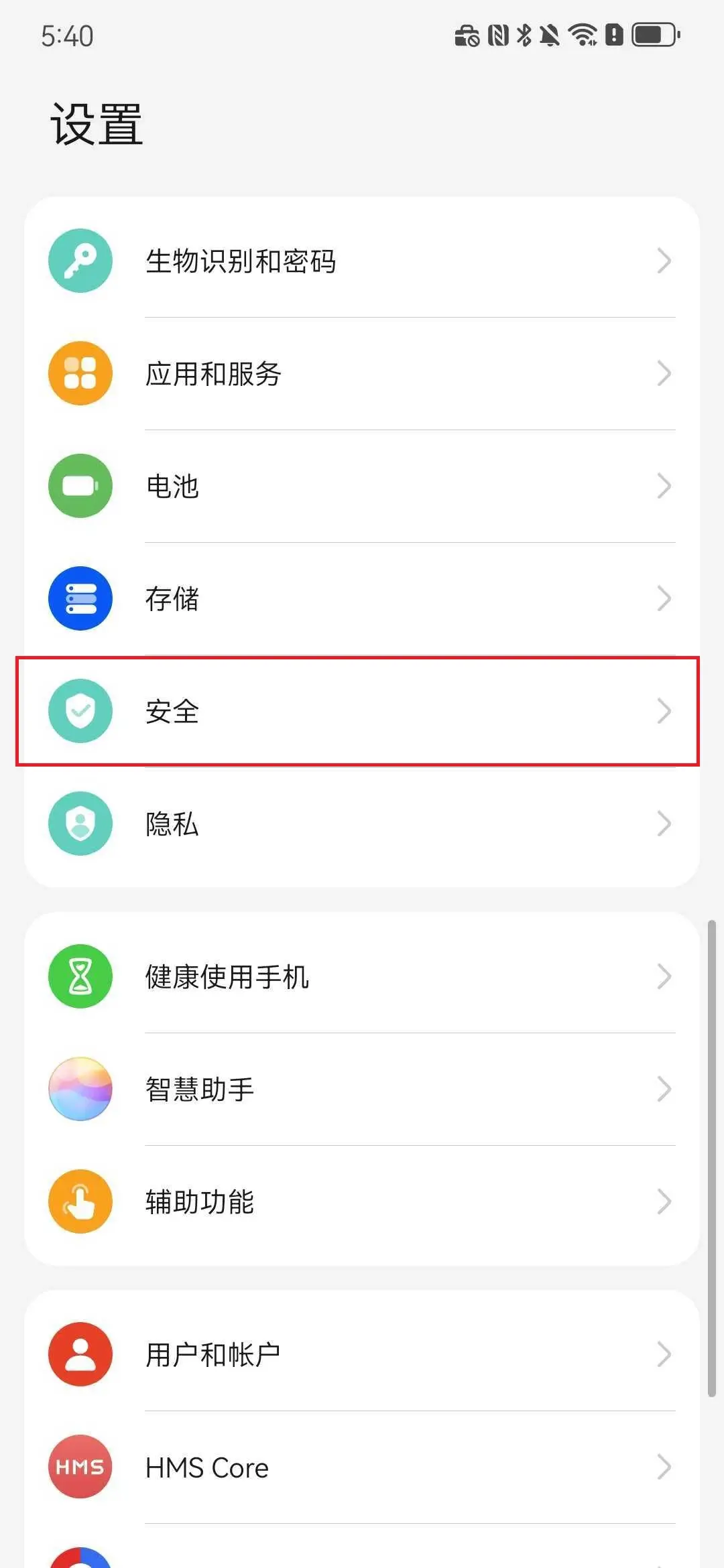Viewport: 724px width, 1568px height.
Task: Tap the battery level indicator in status bar
Action: tap(652, 37)
